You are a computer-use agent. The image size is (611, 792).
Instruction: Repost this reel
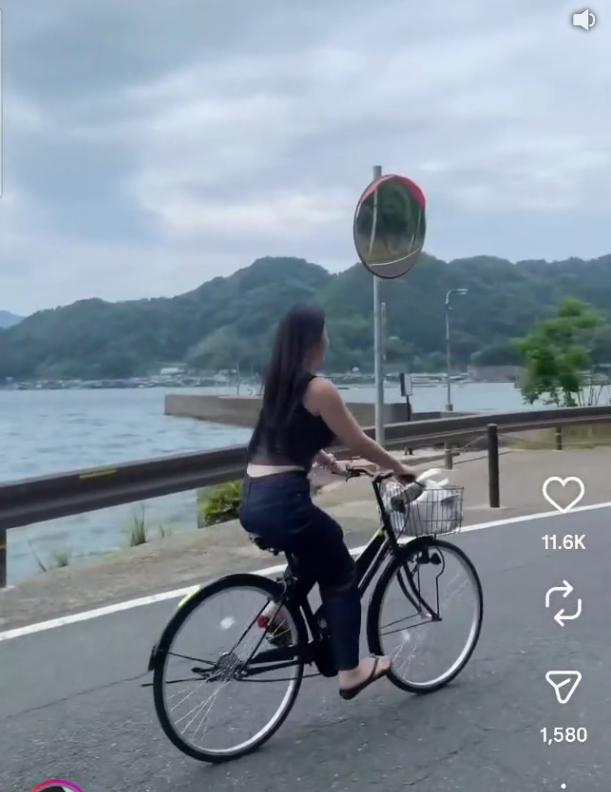[563, 603]
